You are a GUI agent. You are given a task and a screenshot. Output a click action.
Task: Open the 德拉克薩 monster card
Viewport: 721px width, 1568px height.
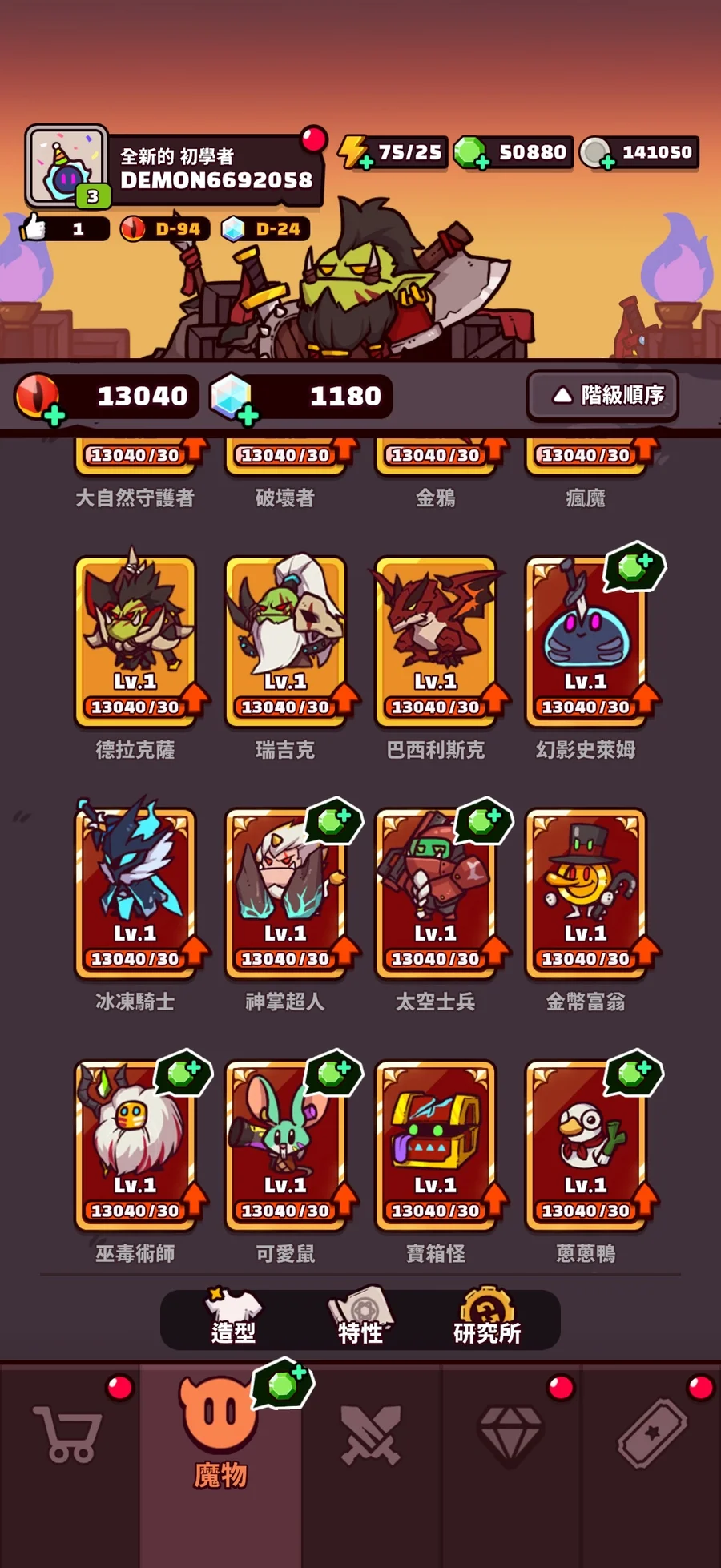[x=135, y=641]
